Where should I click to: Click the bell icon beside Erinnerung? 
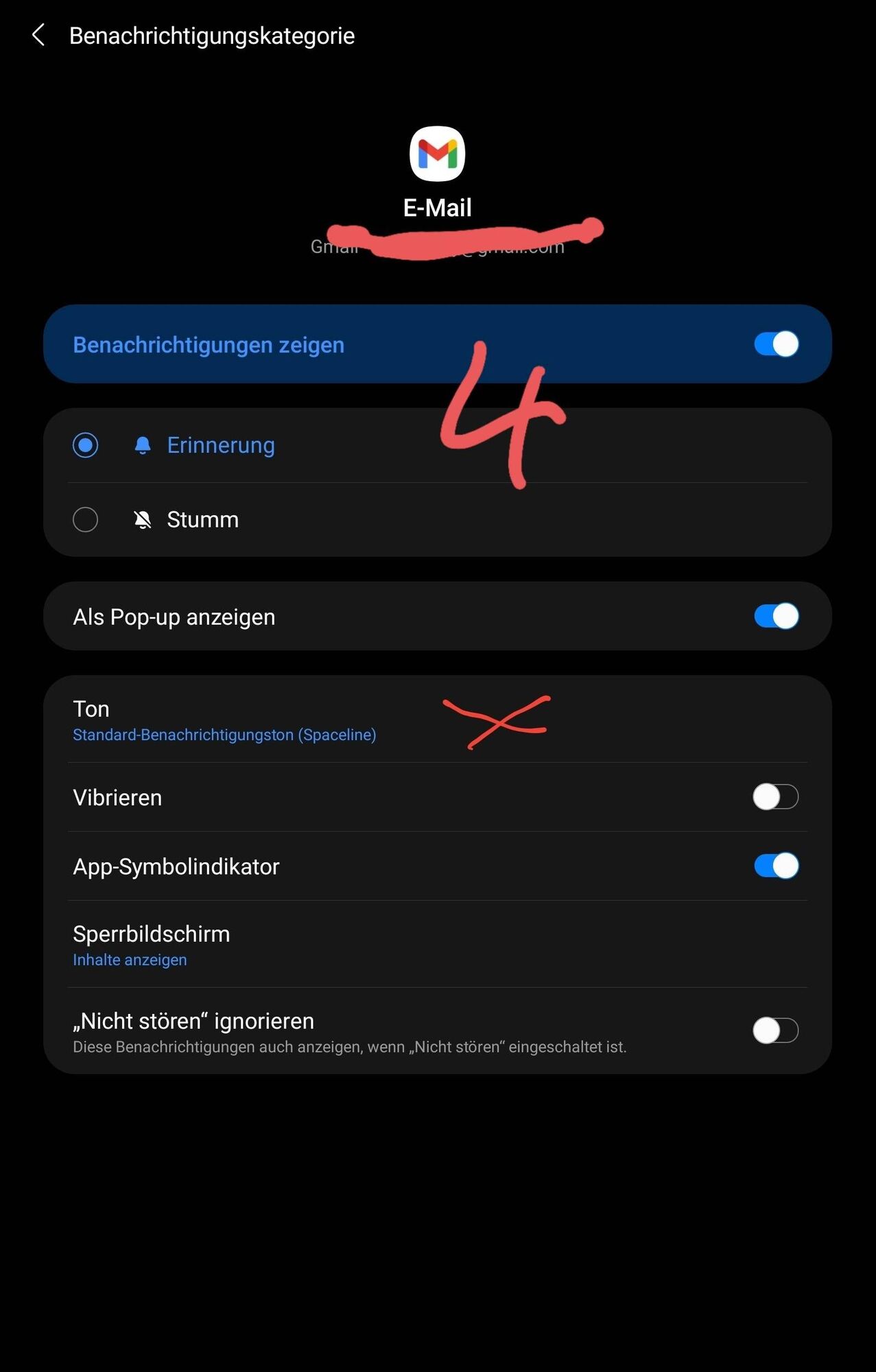[x=143, y=445]
